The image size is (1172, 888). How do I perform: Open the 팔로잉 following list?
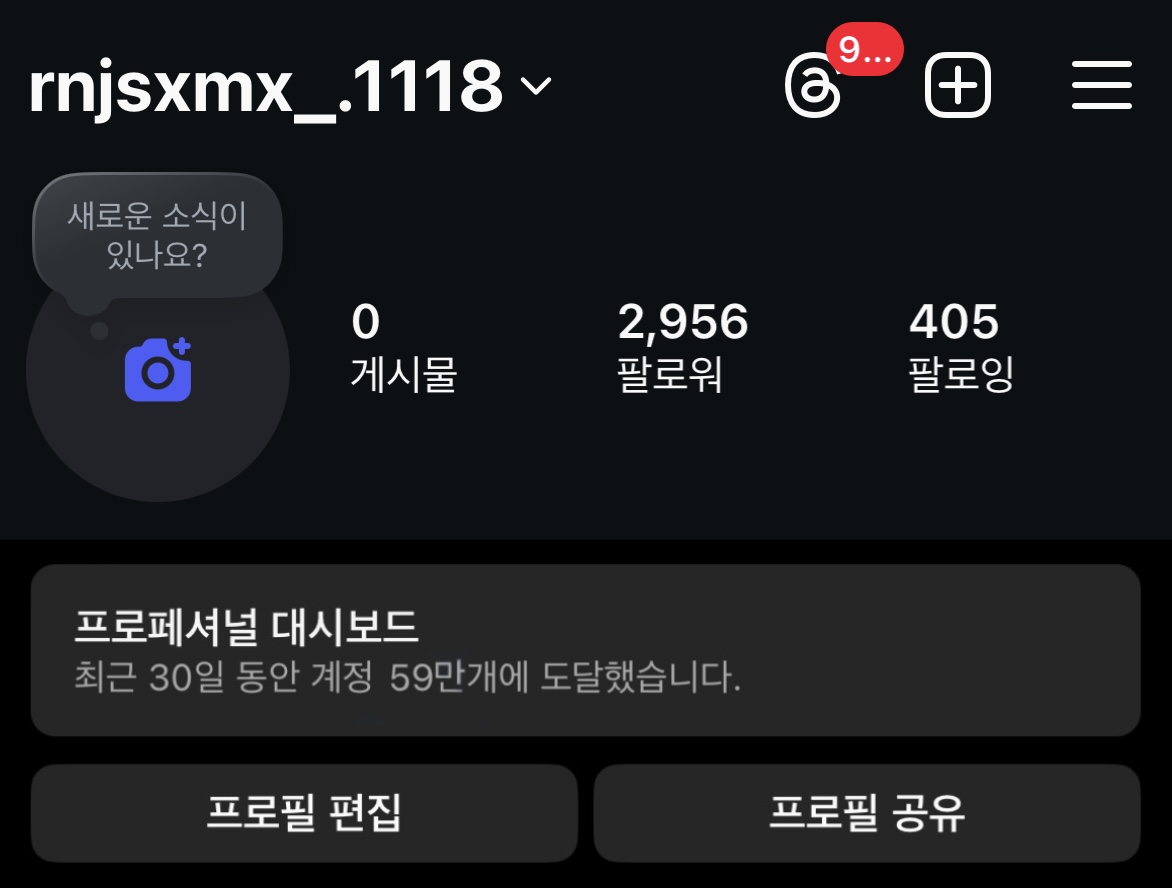(960, 347)
